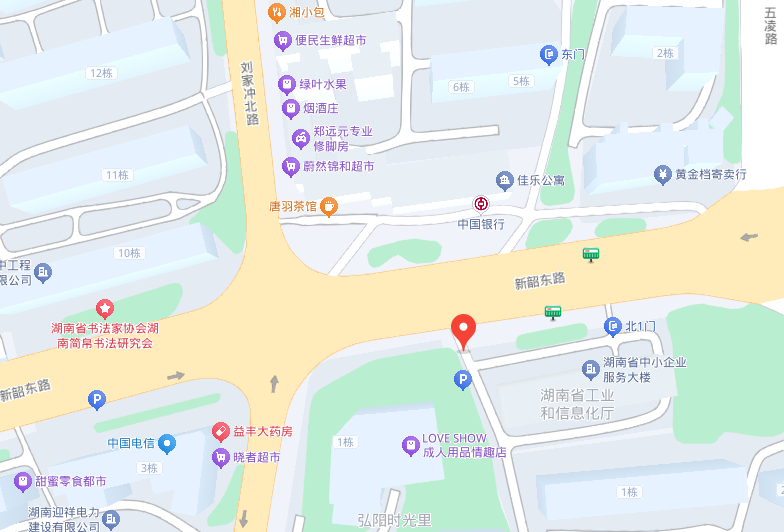Tap the 中国电信 marker
Screen dimensions: 784x532
[167, 443]
